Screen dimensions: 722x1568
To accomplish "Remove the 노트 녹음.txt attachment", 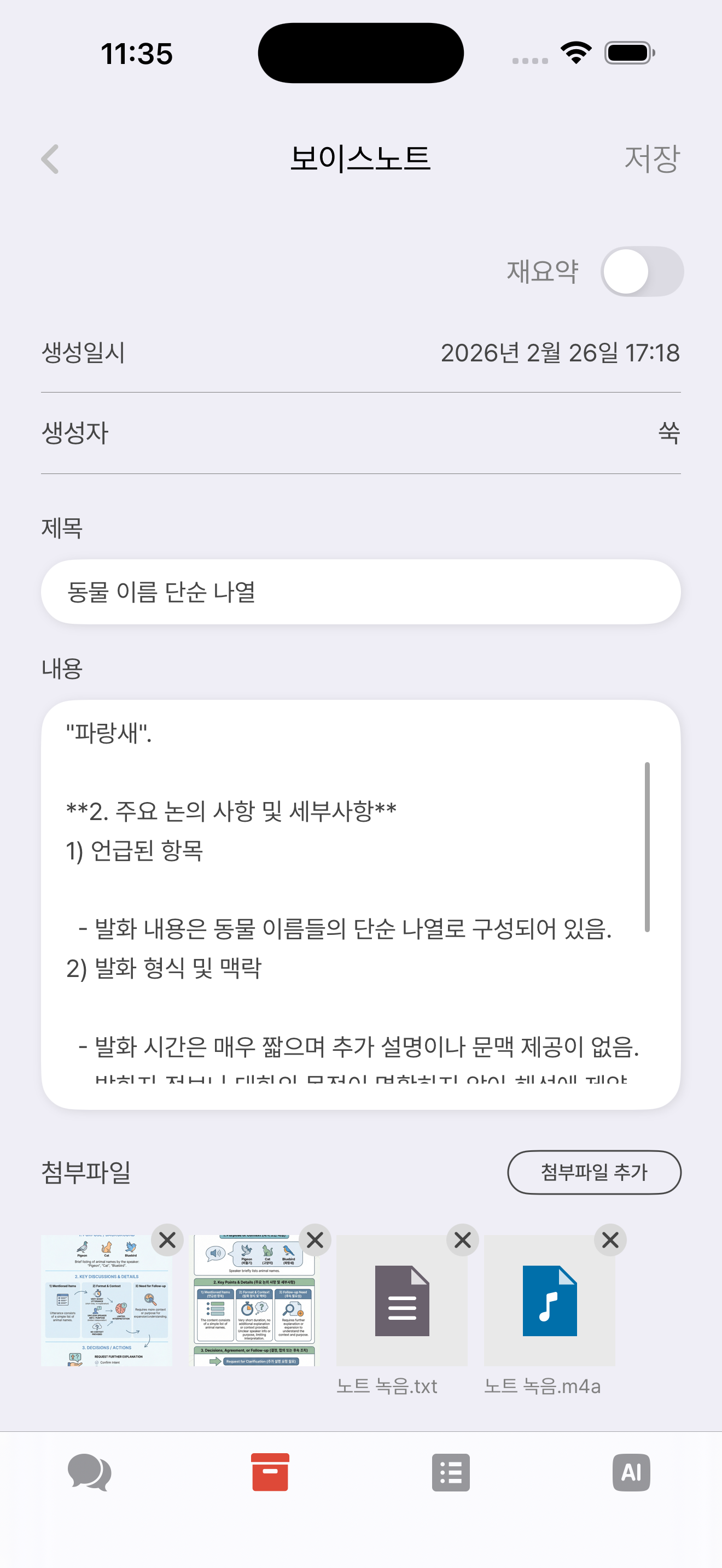I will pos(463,1240).
